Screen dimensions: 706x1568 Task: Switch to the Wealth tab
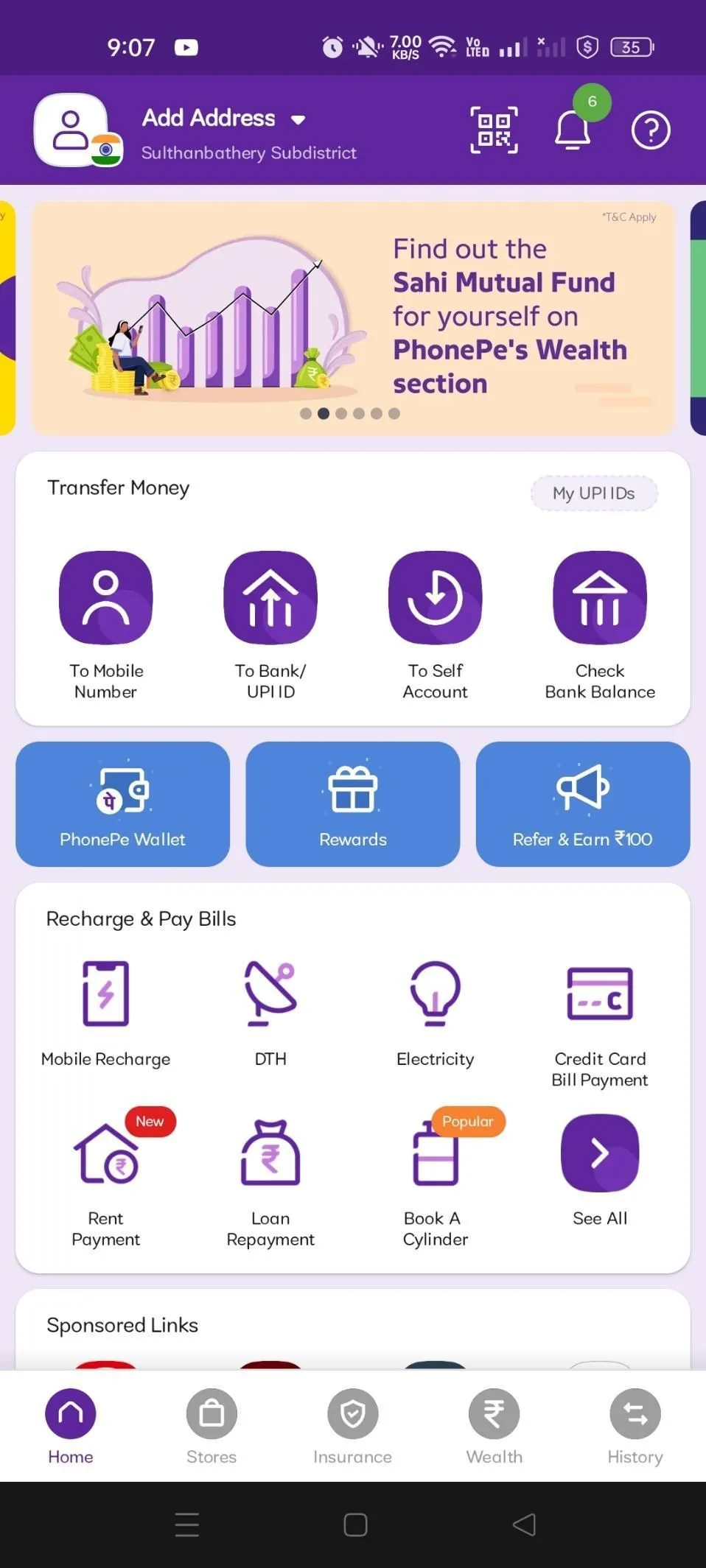coord(494,1426)
